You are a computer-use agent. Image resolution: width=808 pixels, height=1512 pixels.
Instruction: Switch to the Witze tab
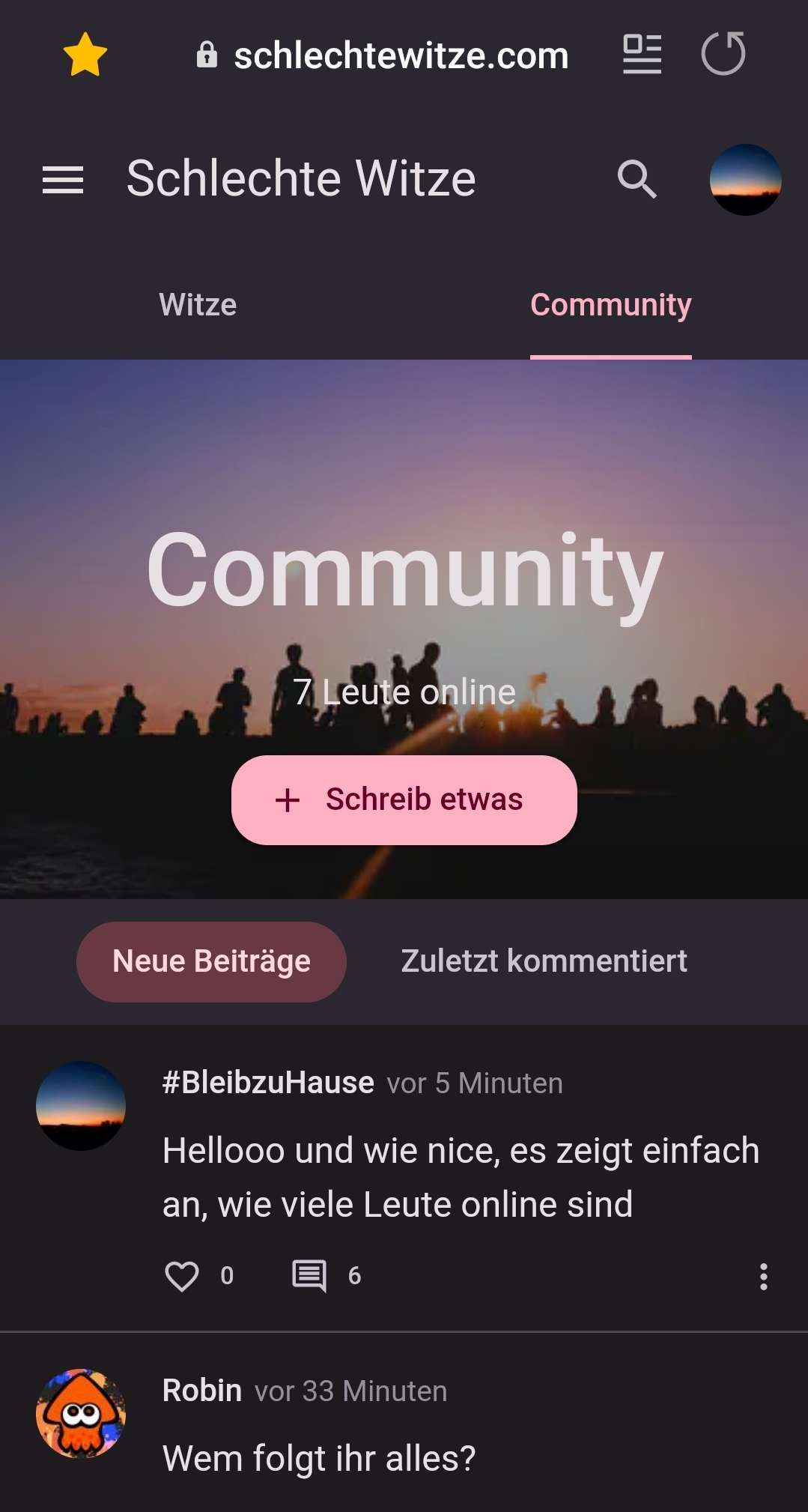198,305
